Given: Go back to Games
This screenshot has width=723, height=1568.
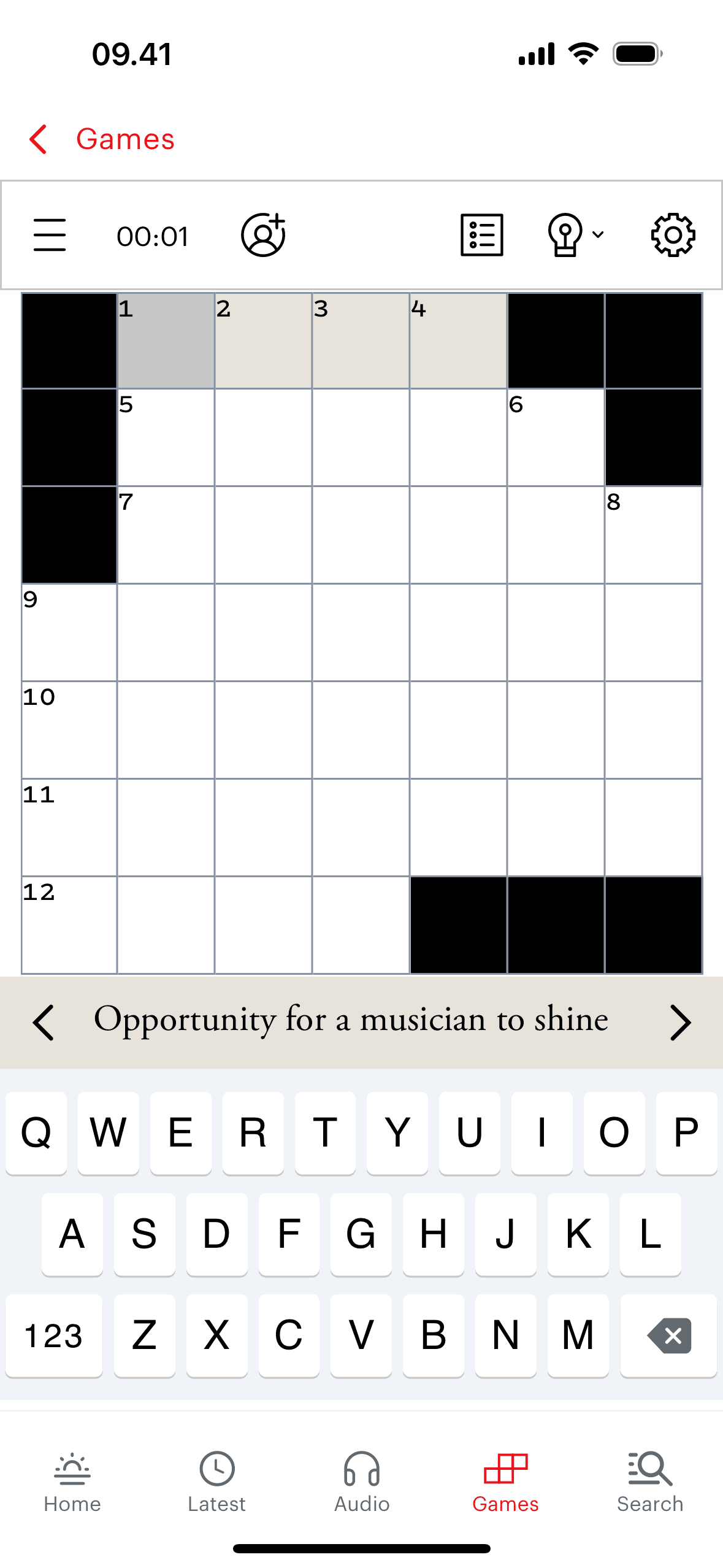Looking at the screenshot, I should tap(101, 139).
